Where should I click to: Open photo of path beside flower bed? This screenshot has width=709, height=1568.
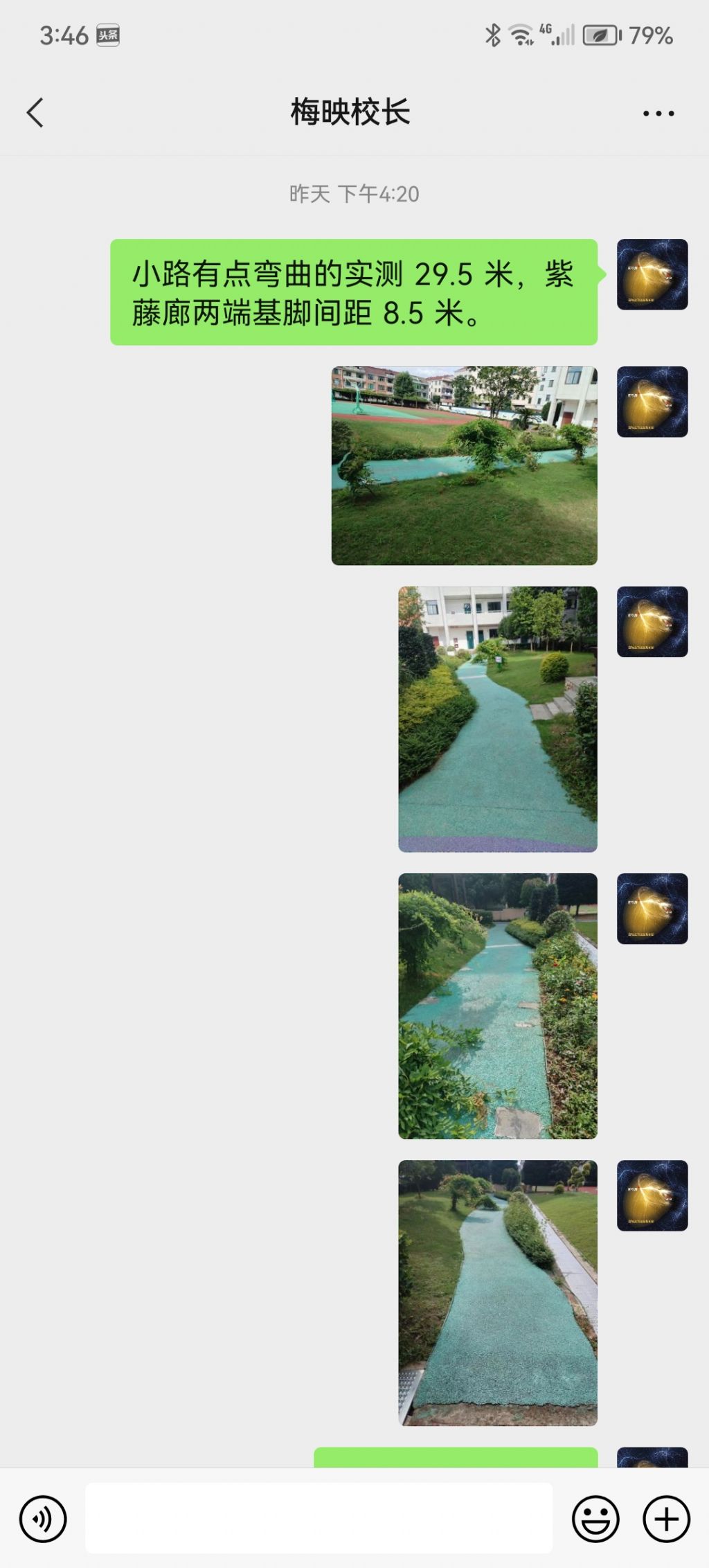click(497, 1006)
